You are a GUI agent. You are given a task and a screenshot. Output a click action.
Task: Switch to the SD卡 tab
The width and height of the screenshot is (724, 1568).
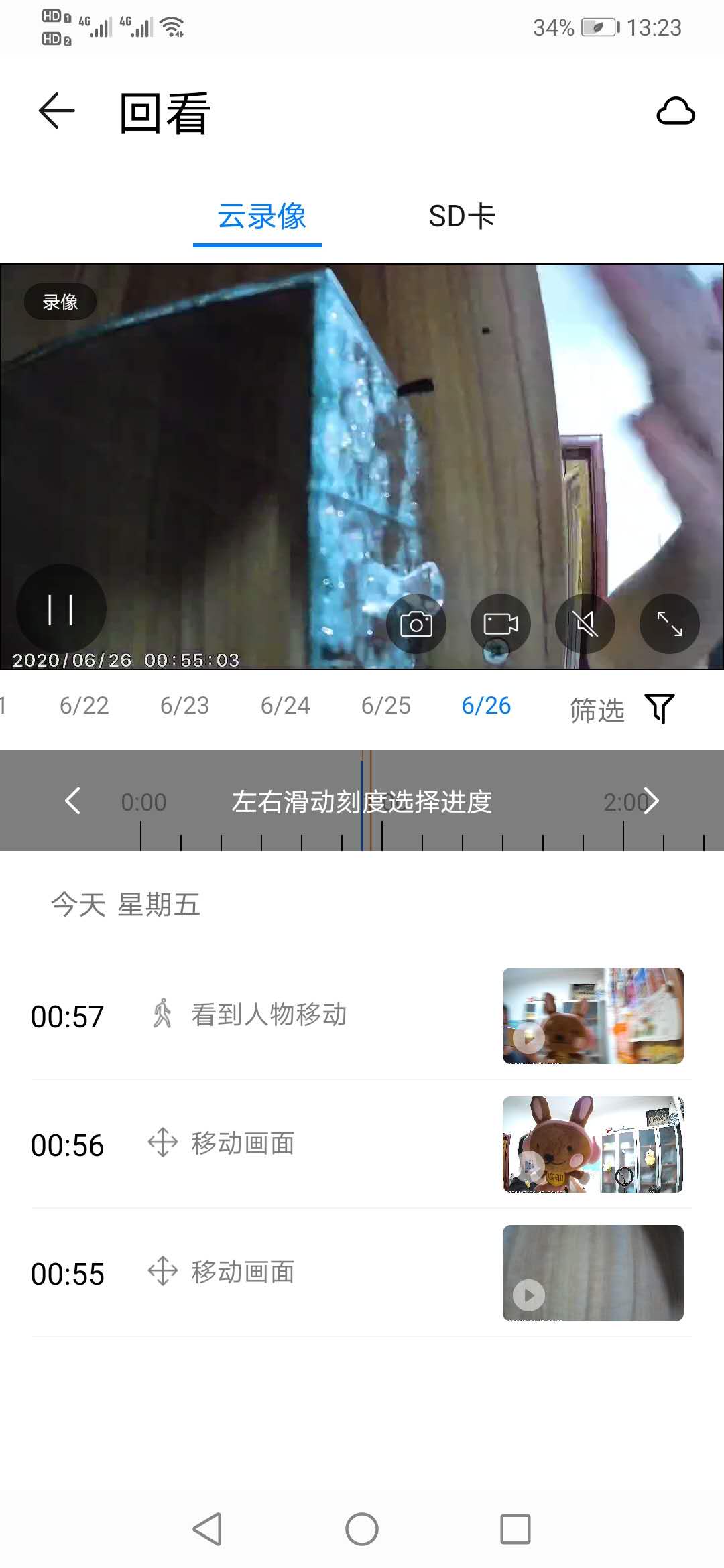pyautogui.click(x=461, y=216)
